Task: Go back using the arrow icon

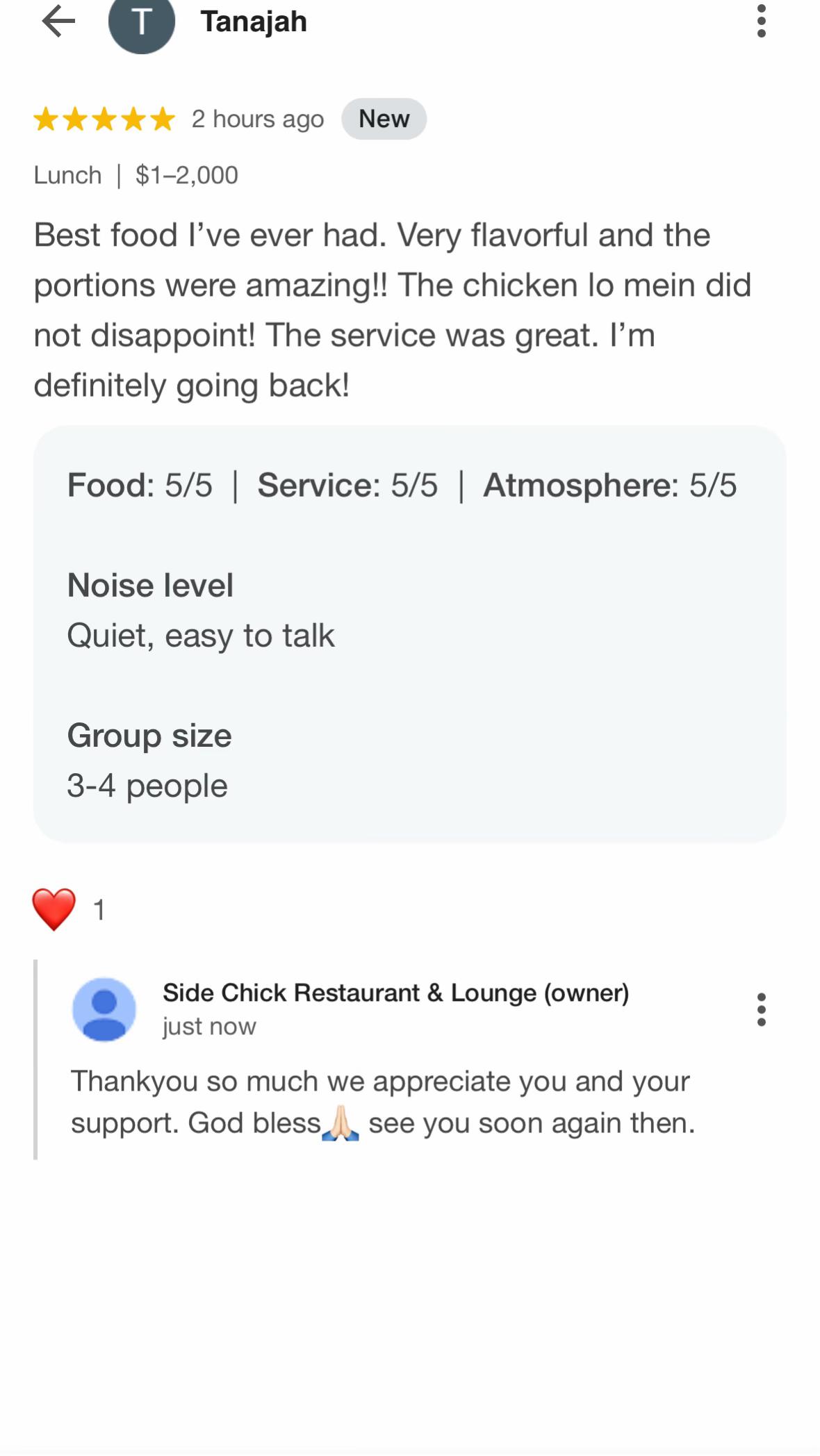Action: [58, 21]
